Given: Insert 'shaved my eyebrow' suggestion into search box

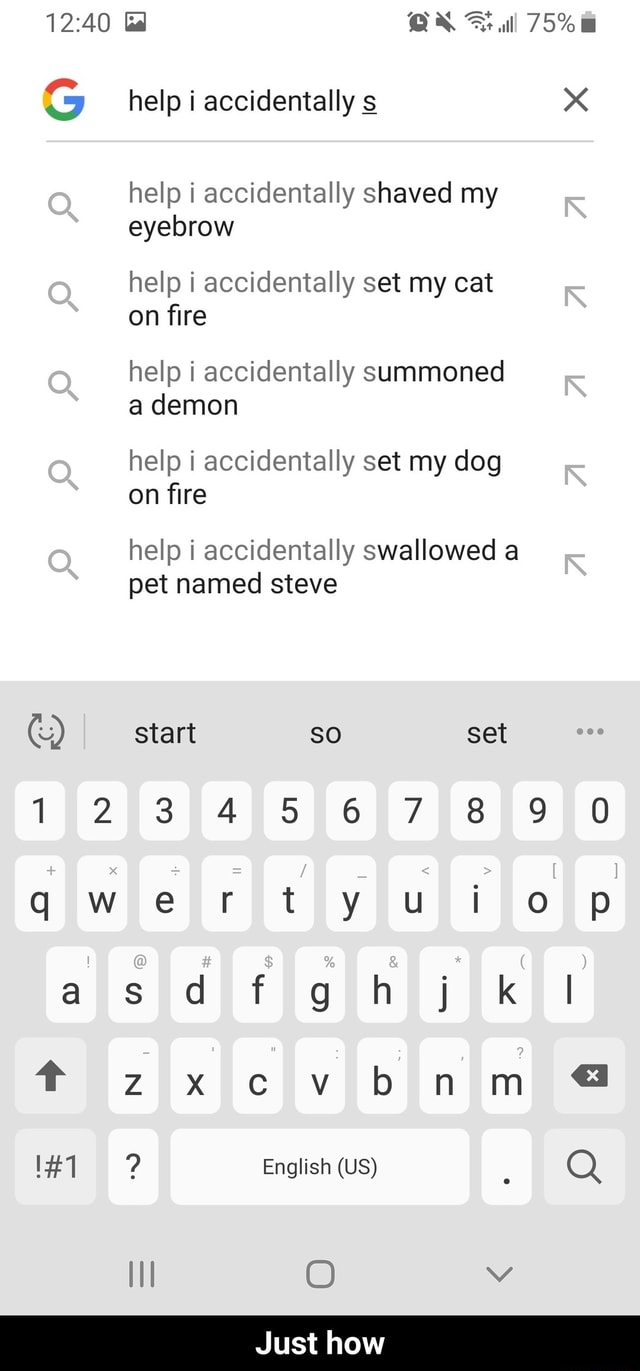Looking at the screenshot, I should coord(575,209).
